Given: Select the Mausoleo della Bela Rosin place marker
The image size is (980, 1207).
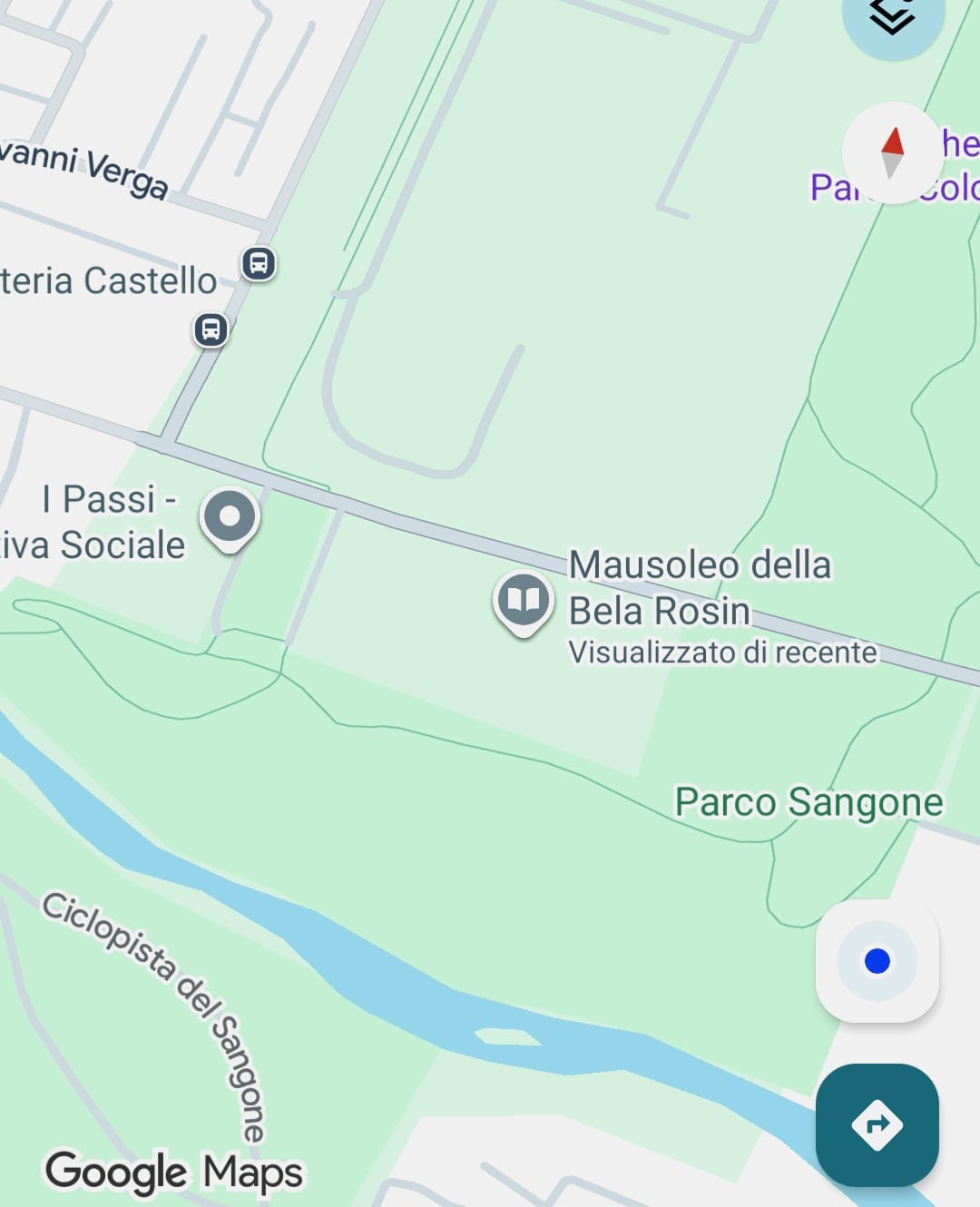Looking at the screenshot, I should pos(522,599).
